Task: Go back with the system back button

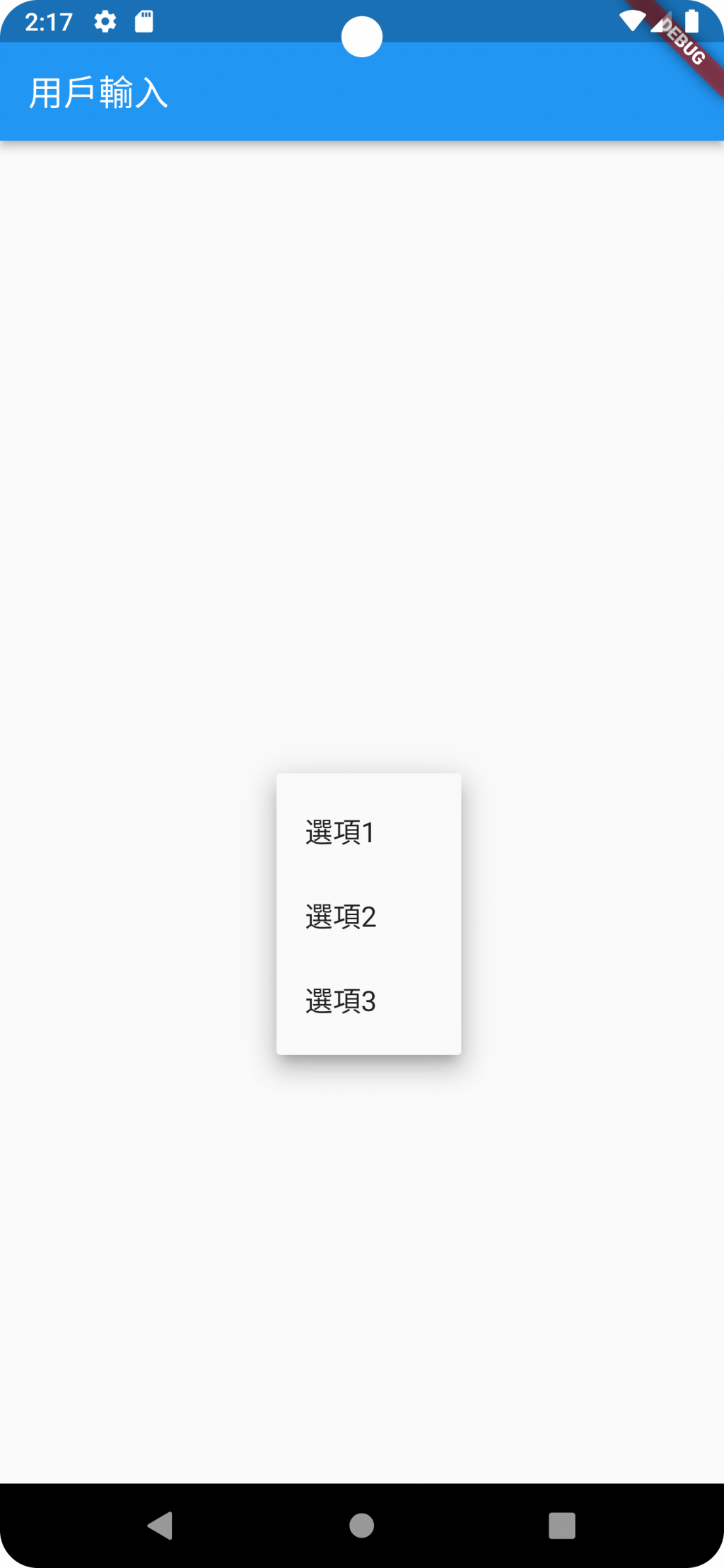Action: (160, 1525)
